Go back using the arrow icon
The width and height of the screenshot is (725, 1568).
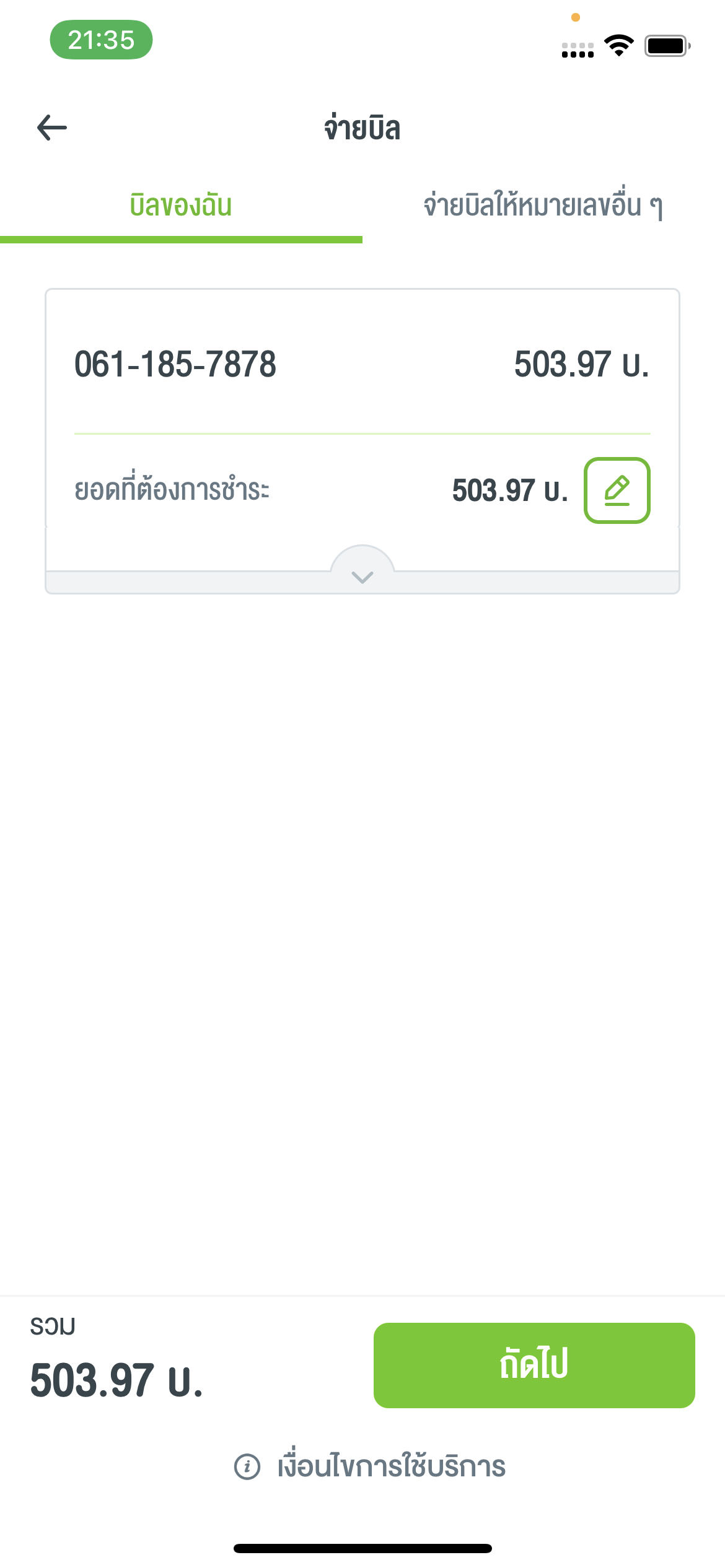(x=52, y=128)
